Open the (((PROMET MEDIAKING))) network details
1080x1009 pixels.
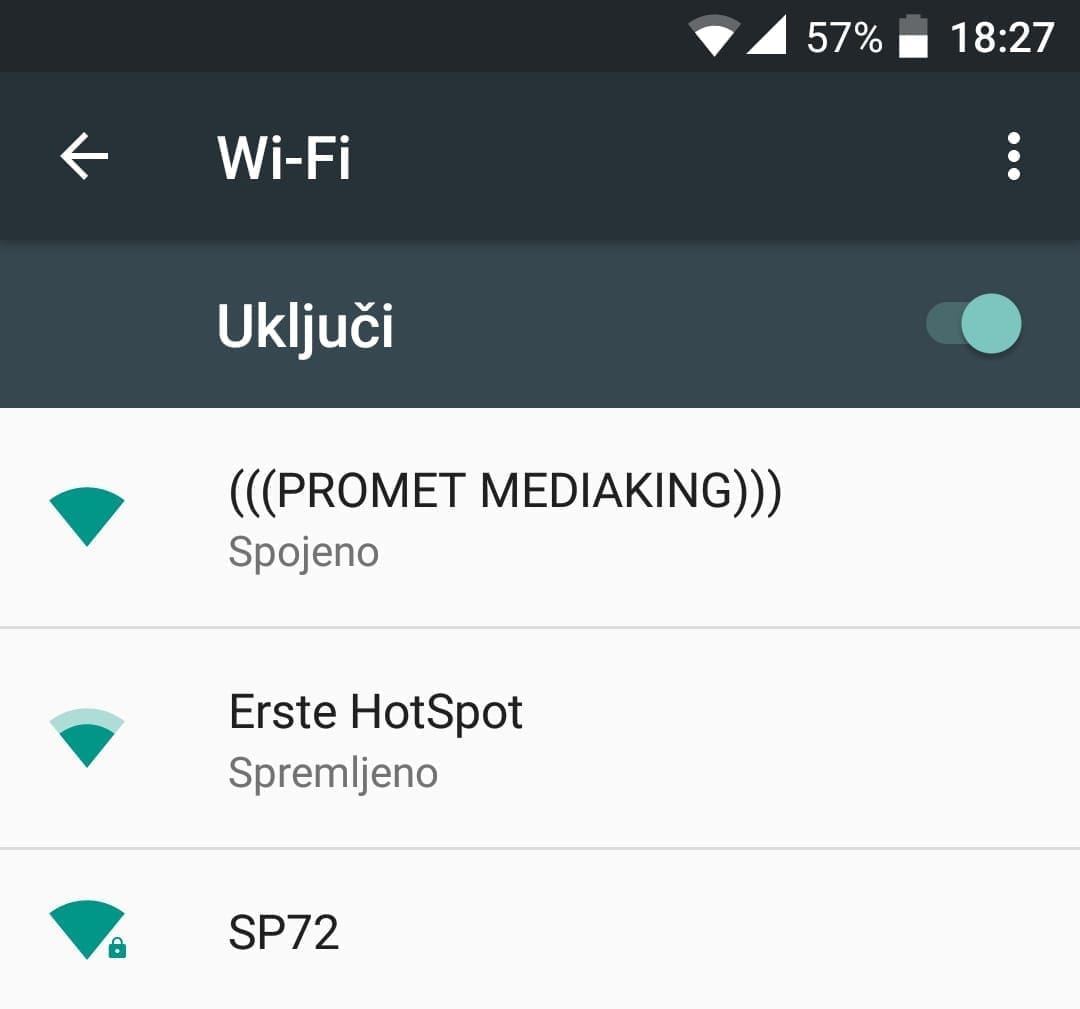point(504,518)
